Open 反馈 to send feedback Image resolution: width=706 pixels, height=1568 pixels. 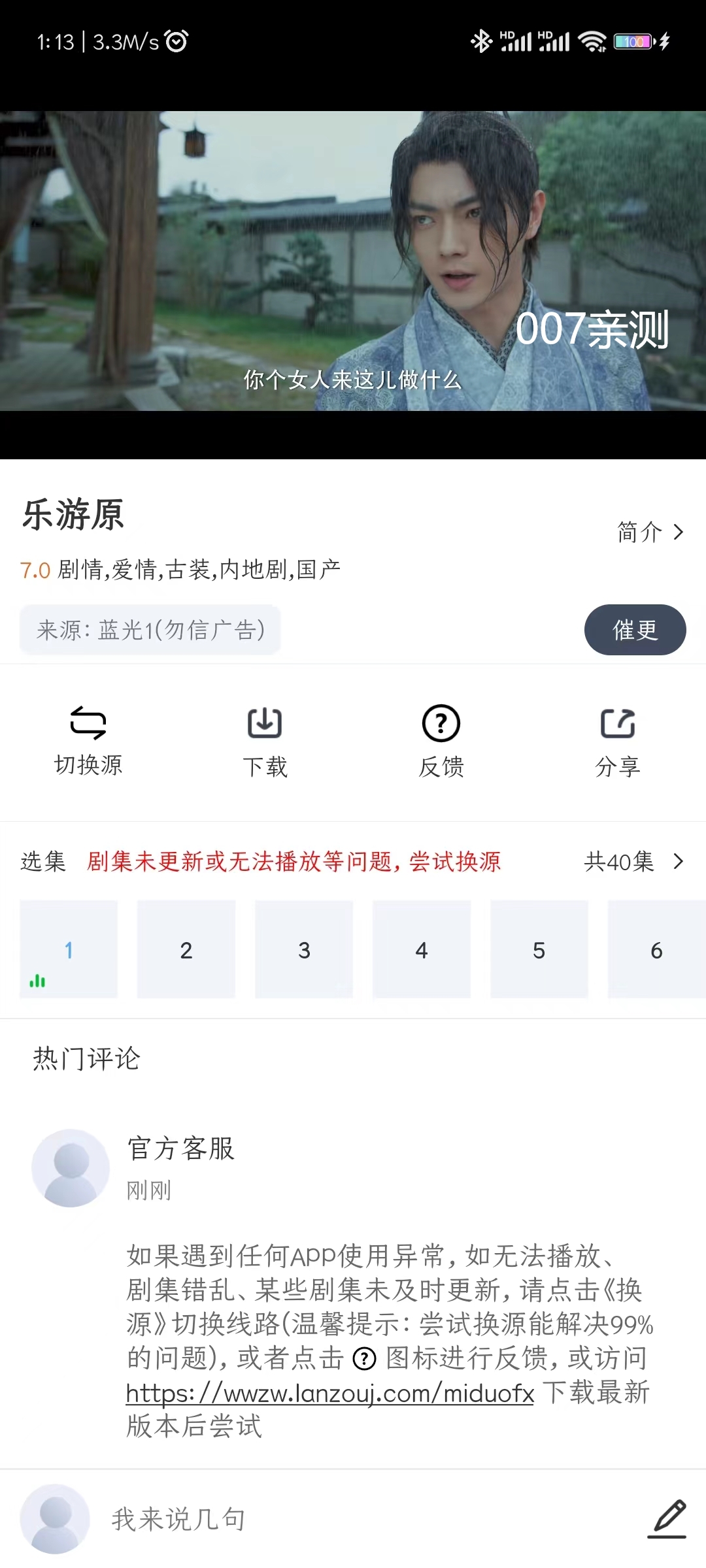(441, 741)
